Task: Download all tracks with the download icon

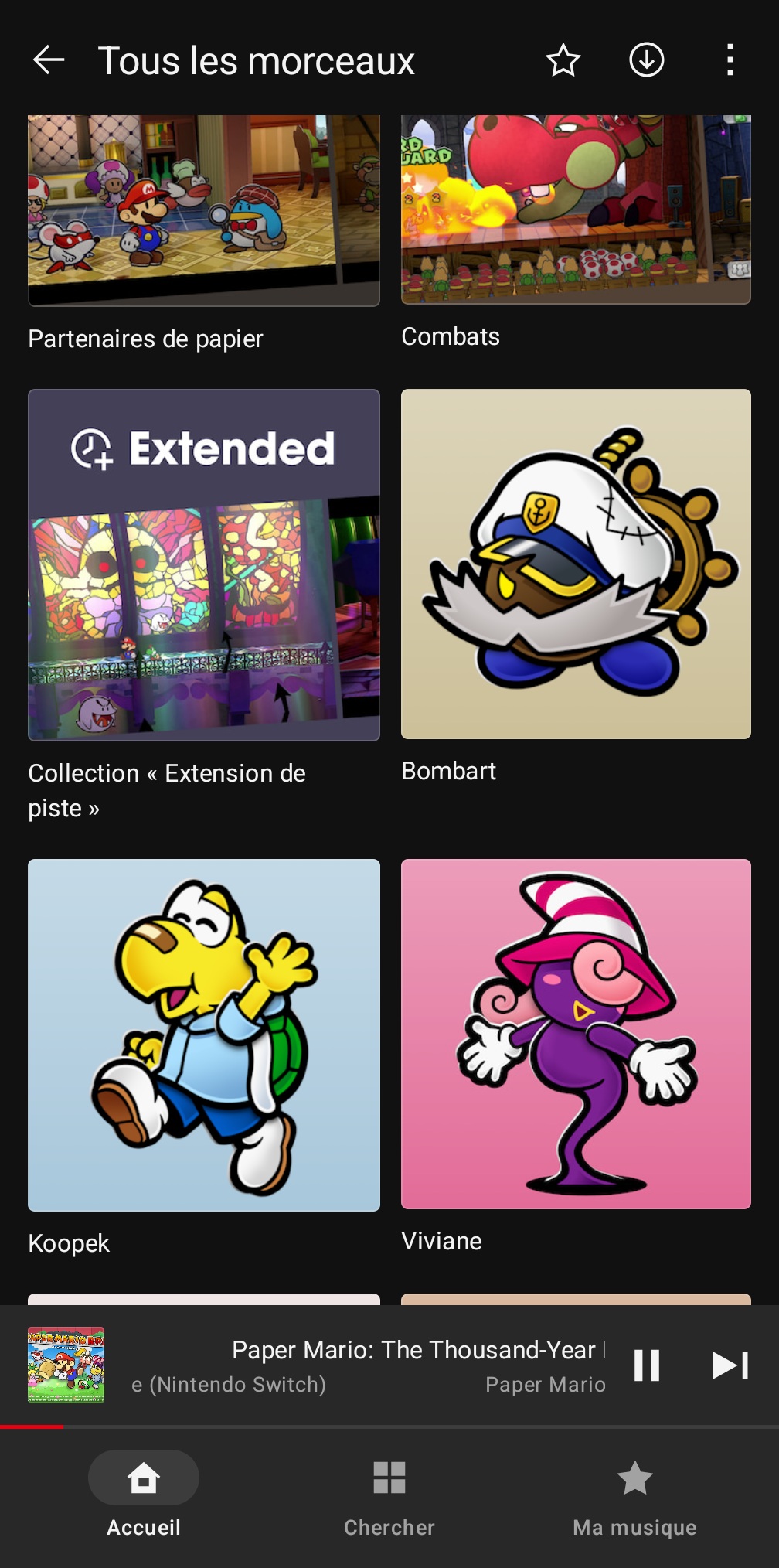Action: coord(646,60)
